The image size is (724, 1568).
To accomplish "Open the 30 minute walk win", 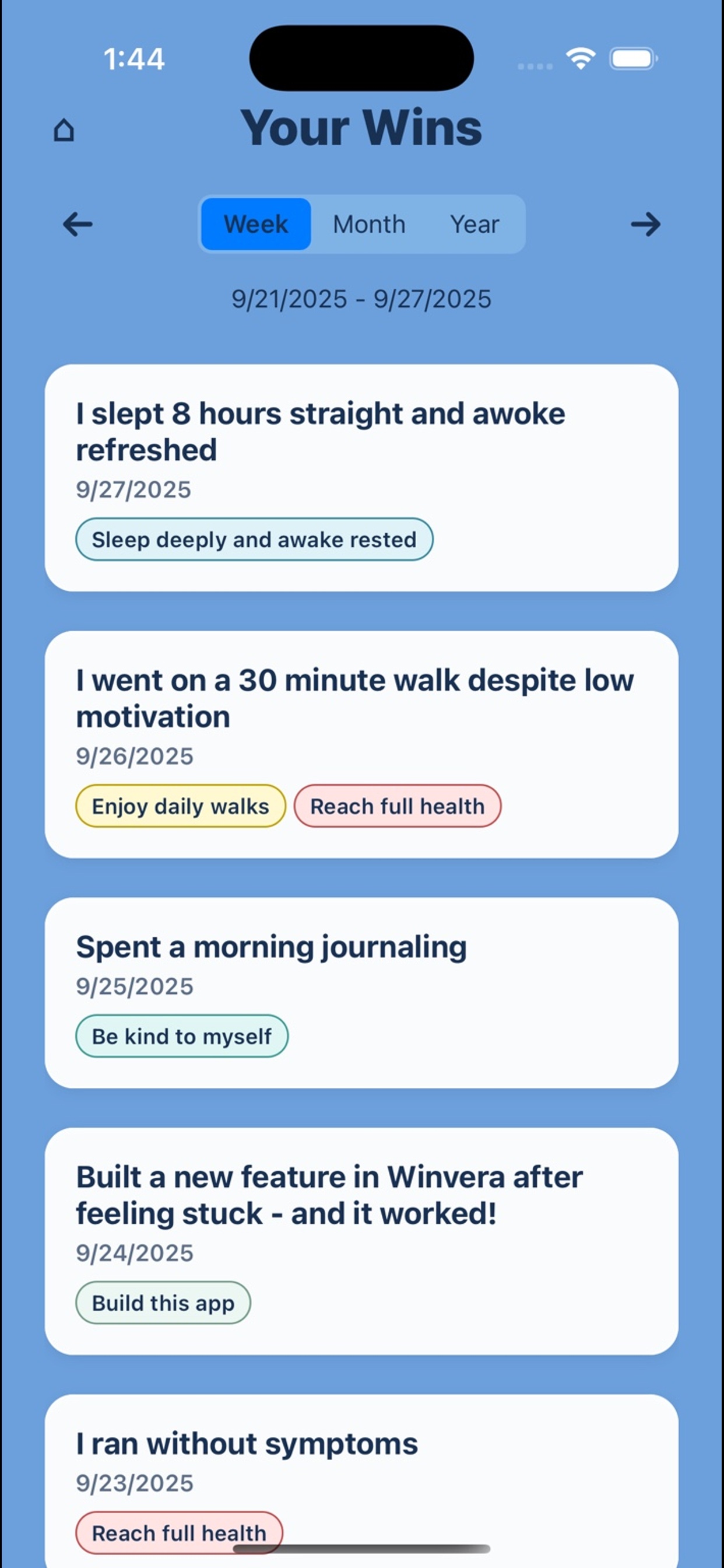I will click(354, 698).
